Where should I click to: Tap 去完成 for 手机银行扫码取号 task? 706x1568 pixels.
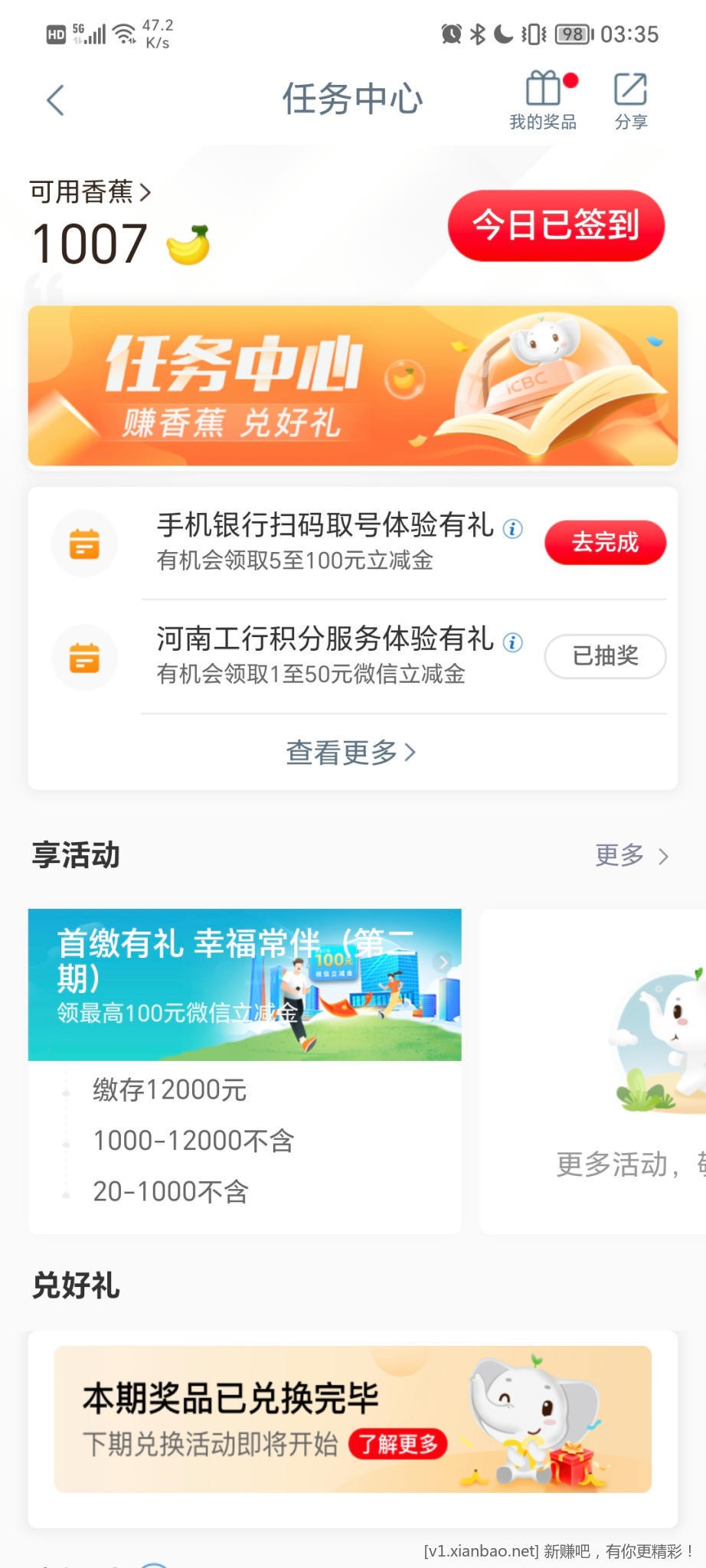click(605, 543)
